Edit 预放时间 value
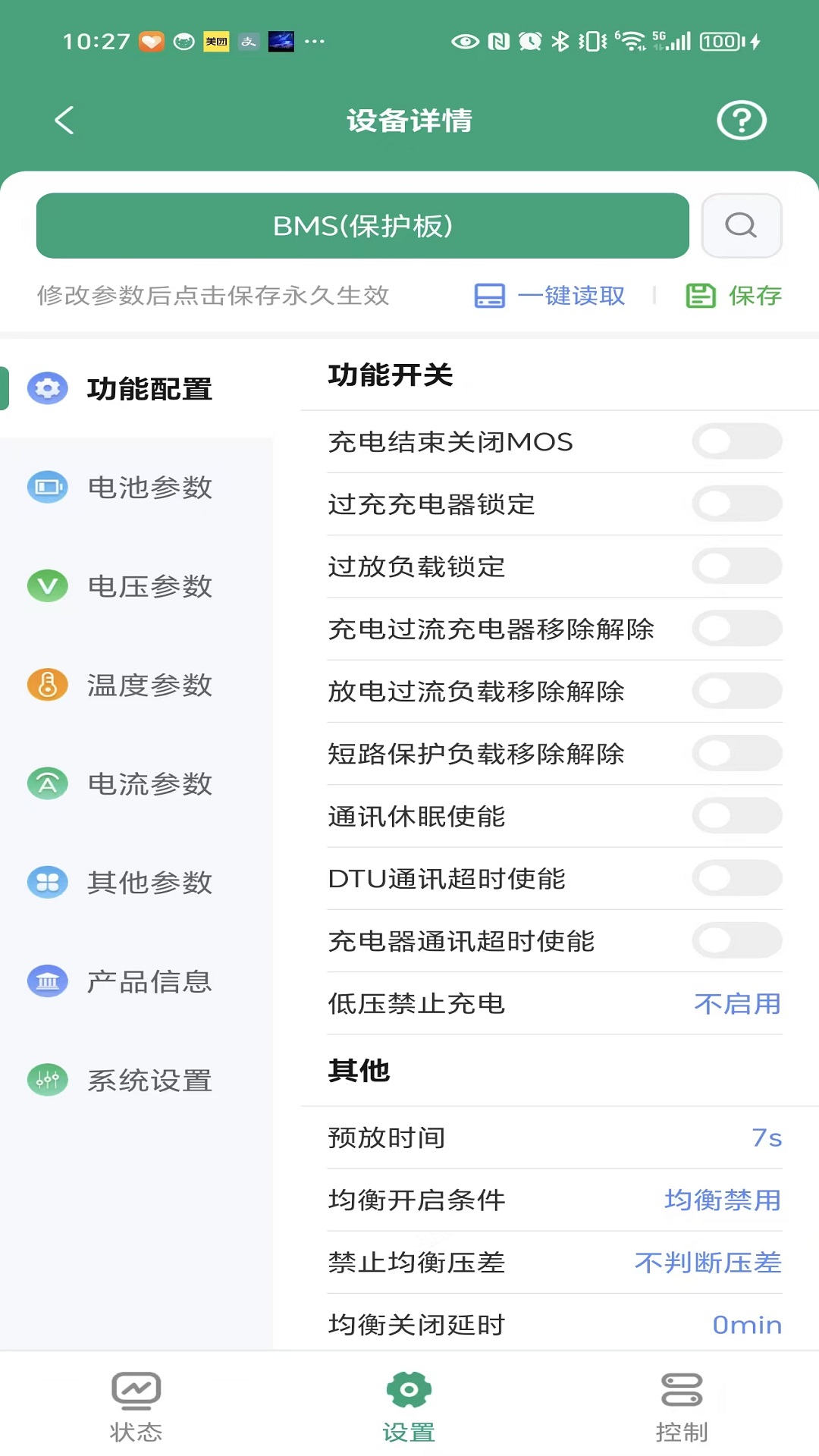This screenshot has width=819, height=1456. 766,1137
